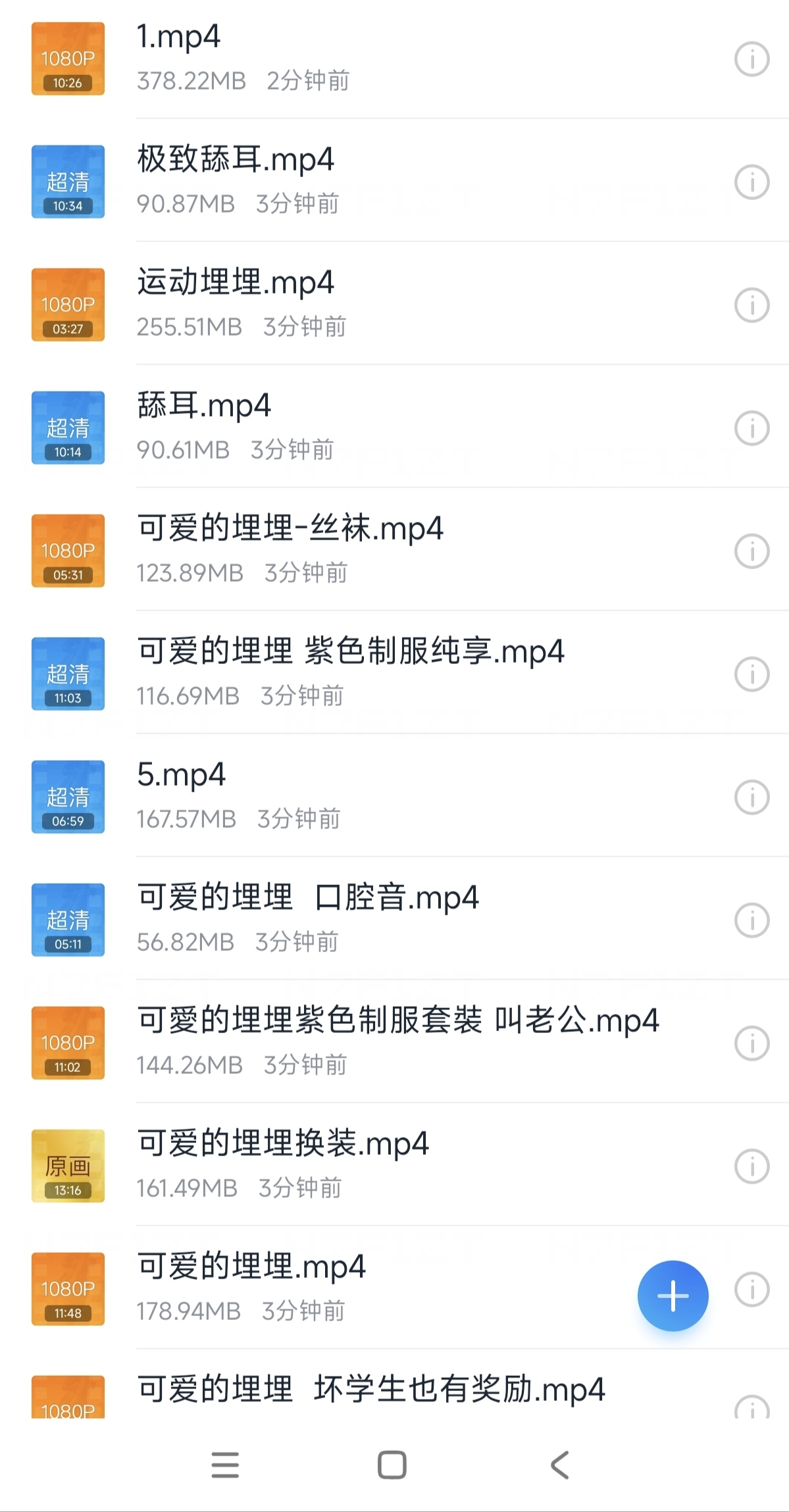Open recent apps from navigation bar
The height and width of the screenshot is (1512, 789).
coord(225,1465)
